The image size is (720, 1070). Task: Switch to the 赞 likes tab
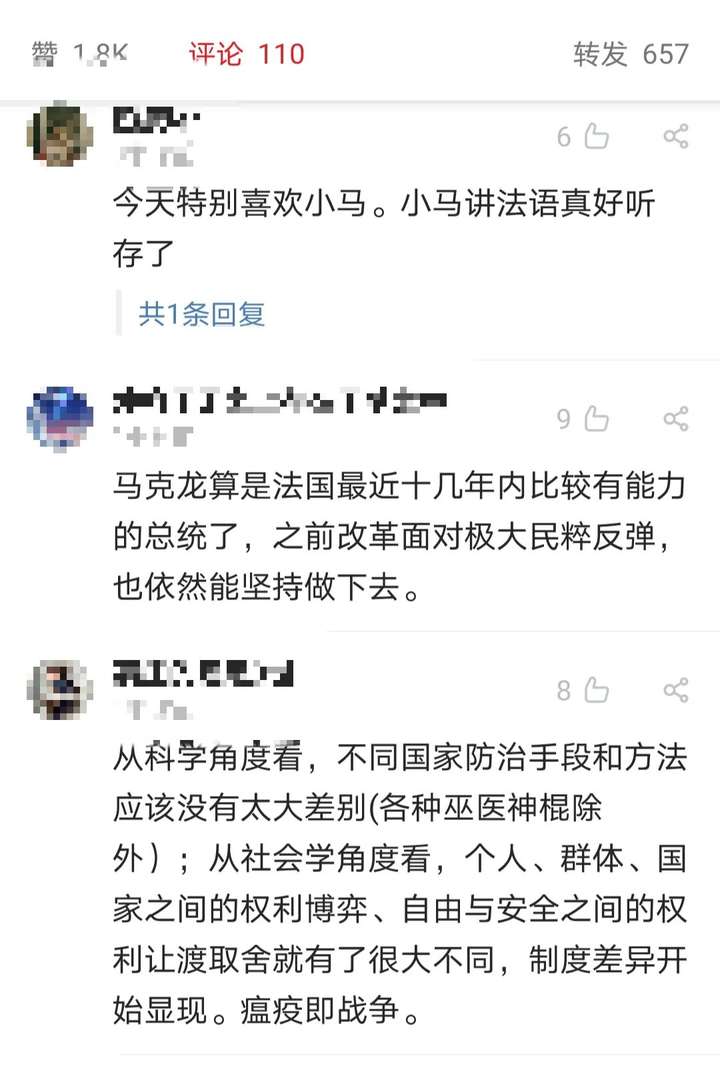[79, 54]
